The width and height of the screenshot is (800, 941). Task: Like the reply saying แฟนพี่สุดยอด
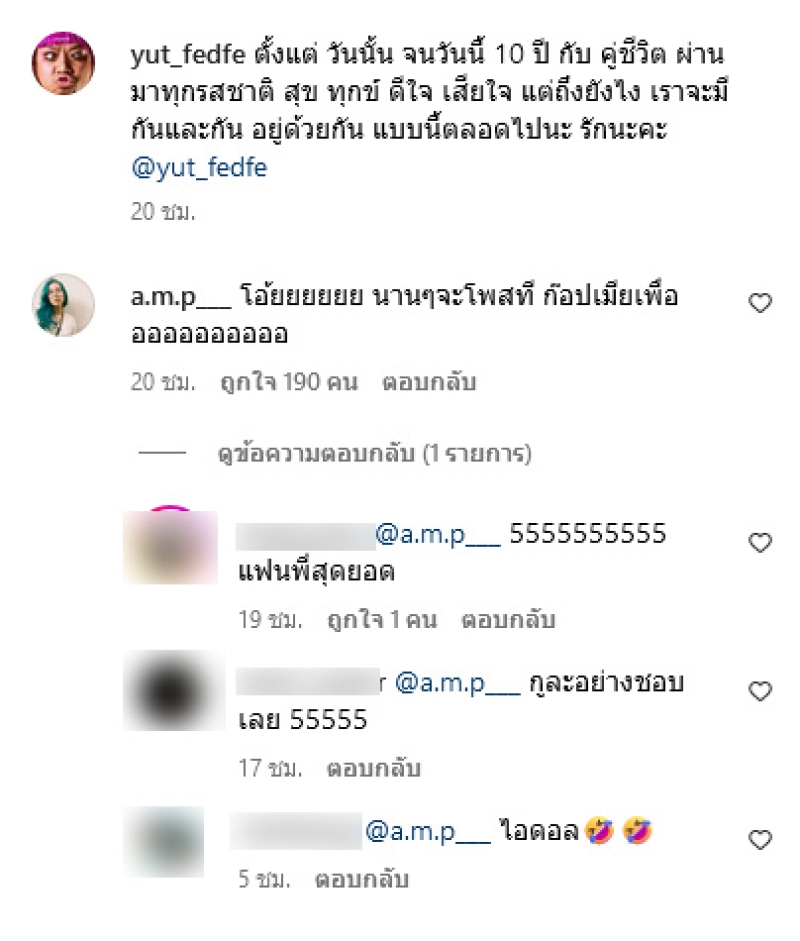pos(760,543)
